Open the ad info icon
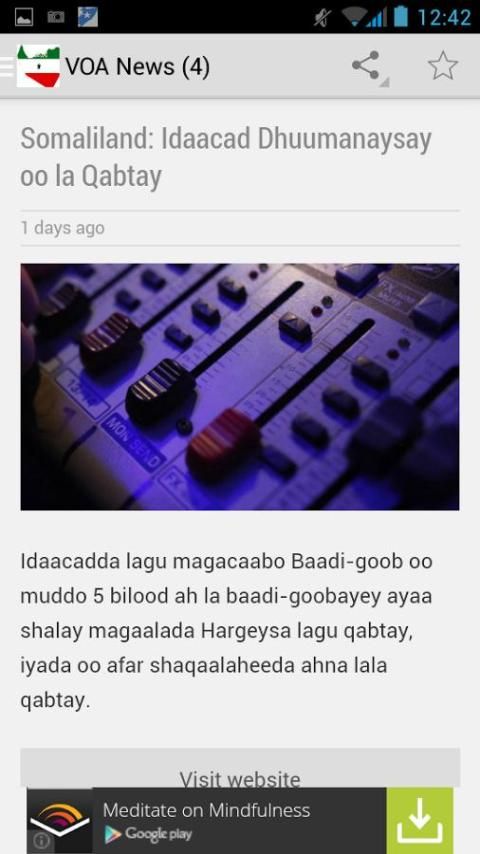 [41, 841]
